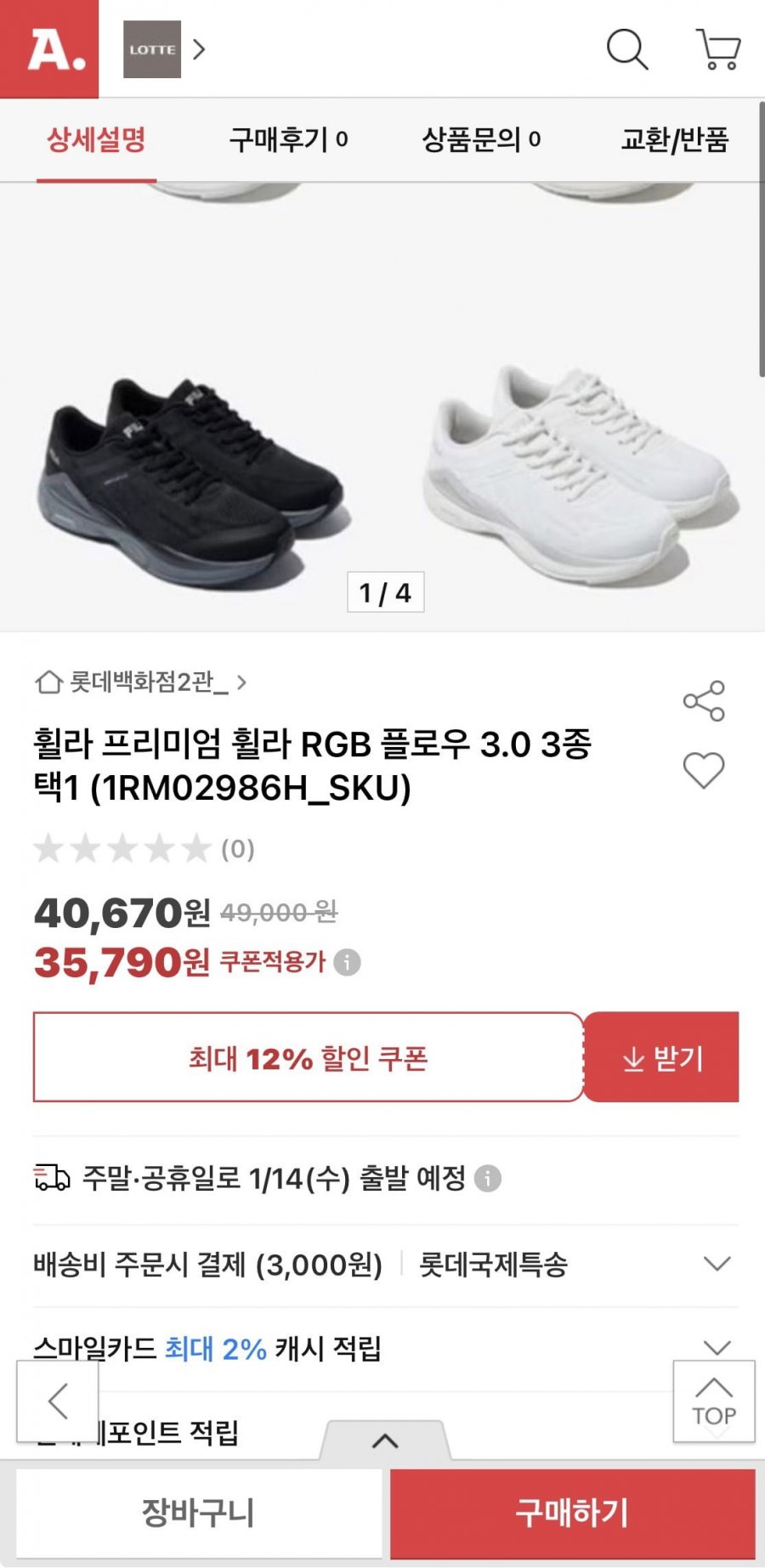
Task: Expand the 스마일카드 cash reward row
Action: pyautogui.click(x=717, y=1346)
